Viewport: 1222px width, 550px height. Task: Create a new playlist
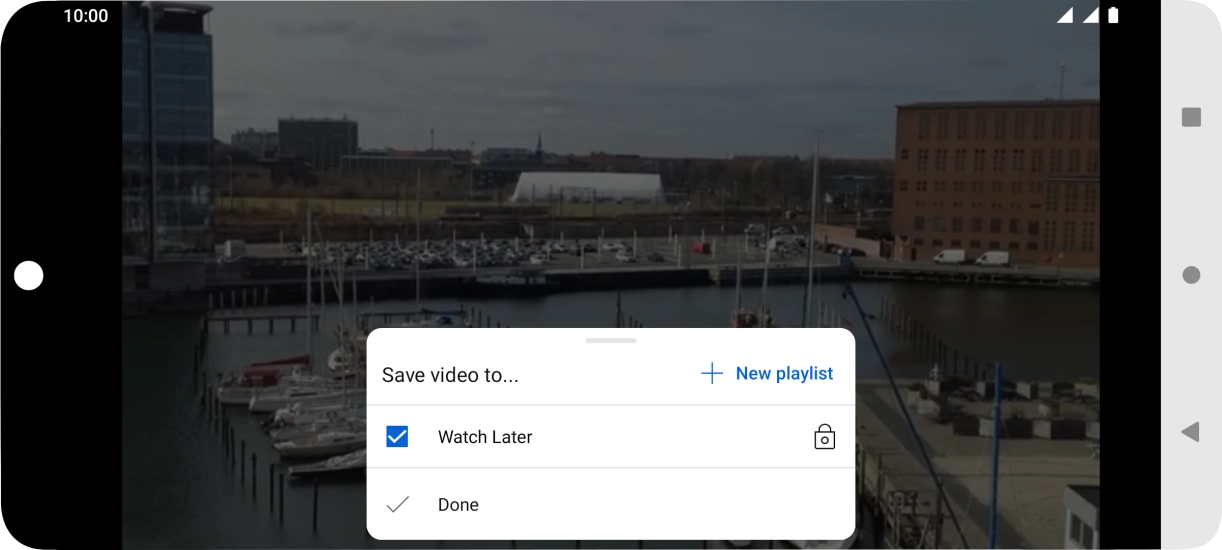click(767, 374)
